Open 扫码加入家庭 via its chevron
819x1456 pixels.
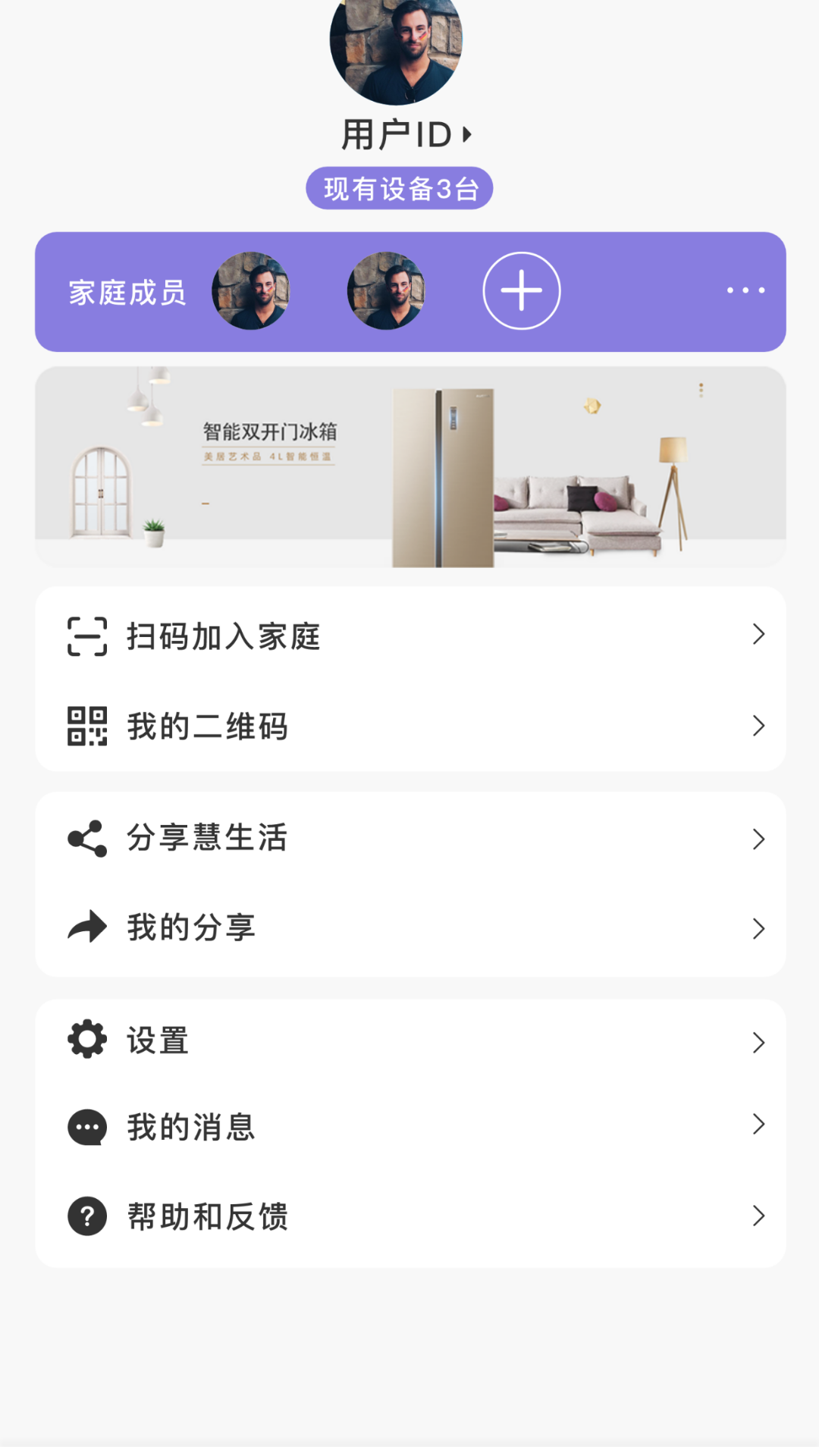point(759,635)
